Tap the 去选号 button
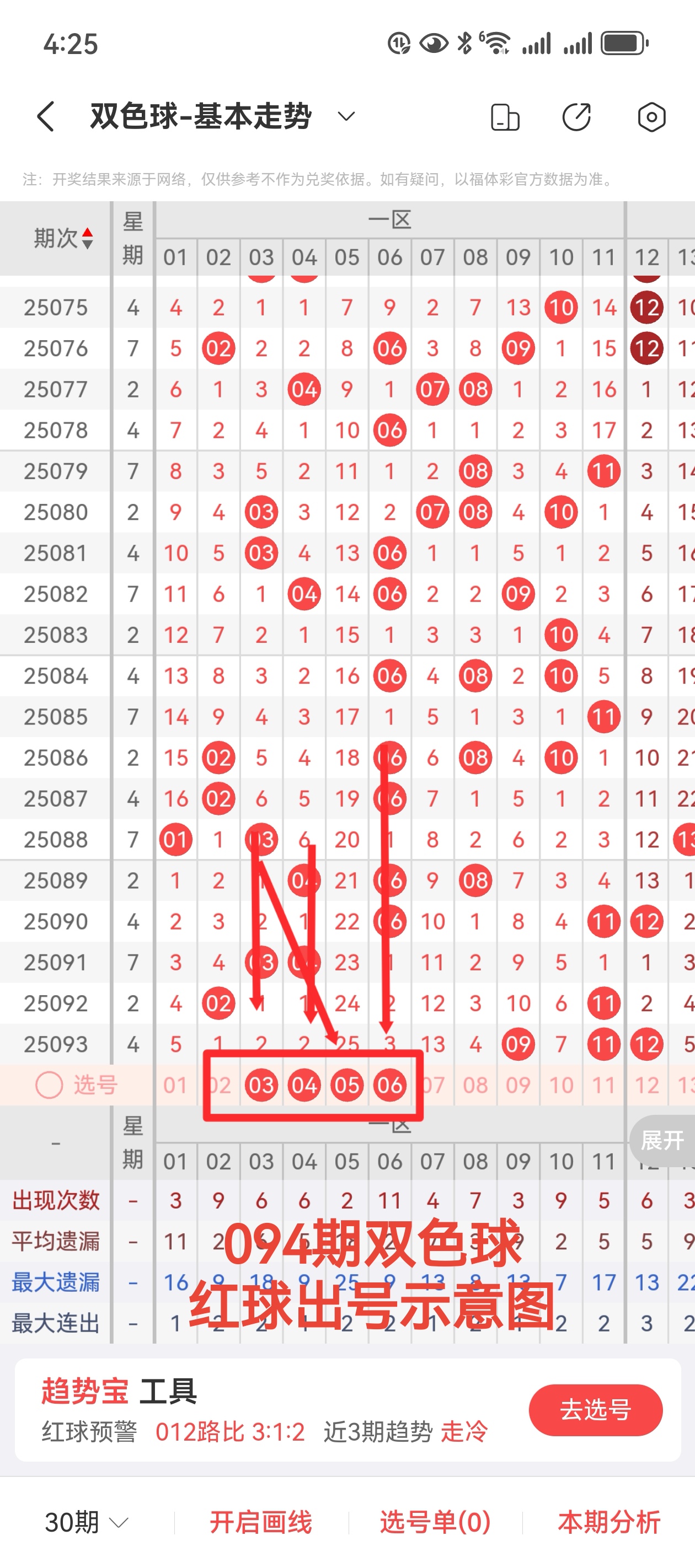 tap(595, 1409)
